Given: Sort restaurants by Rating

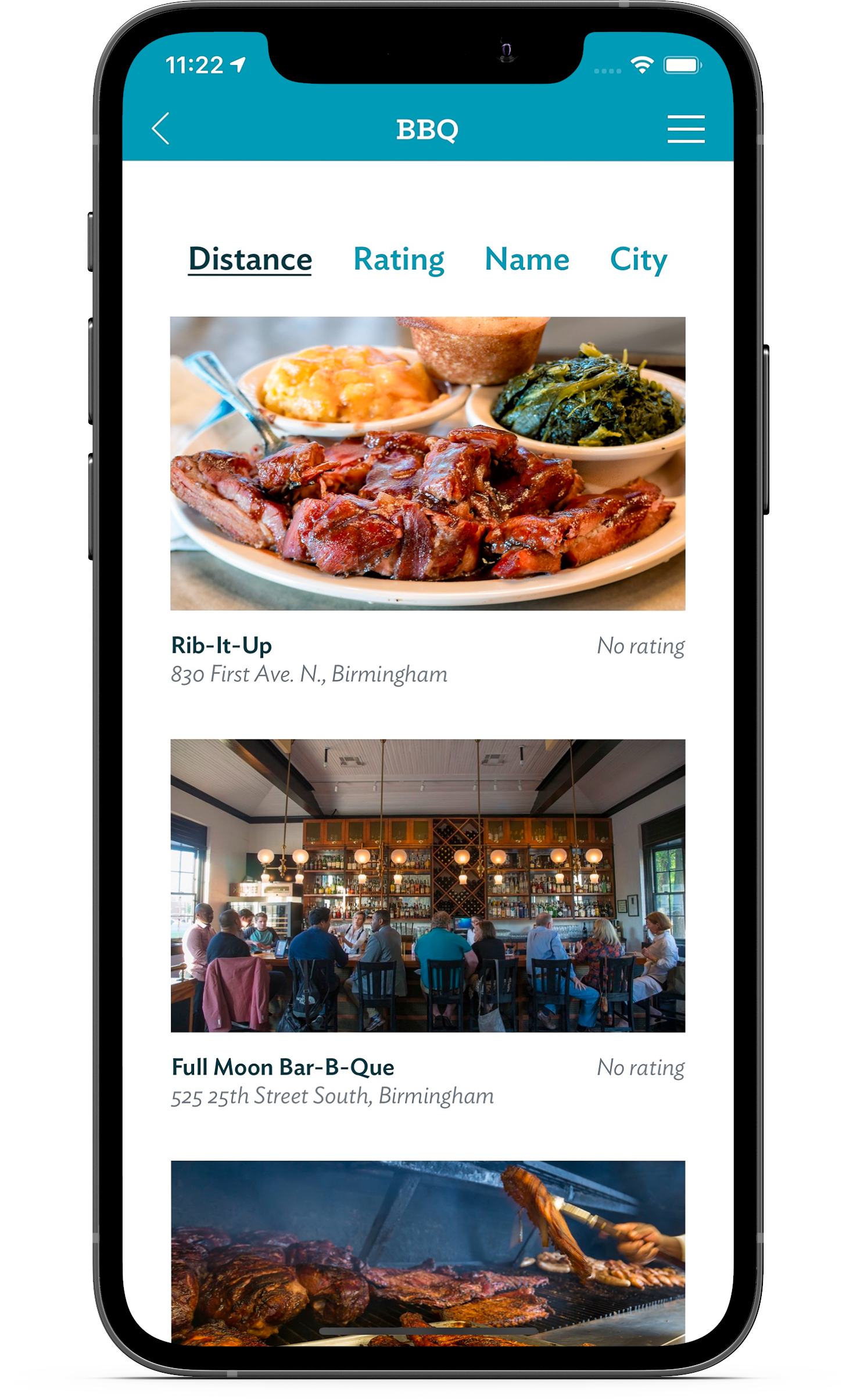Looking at the screenshot, I should coord(399,260).
